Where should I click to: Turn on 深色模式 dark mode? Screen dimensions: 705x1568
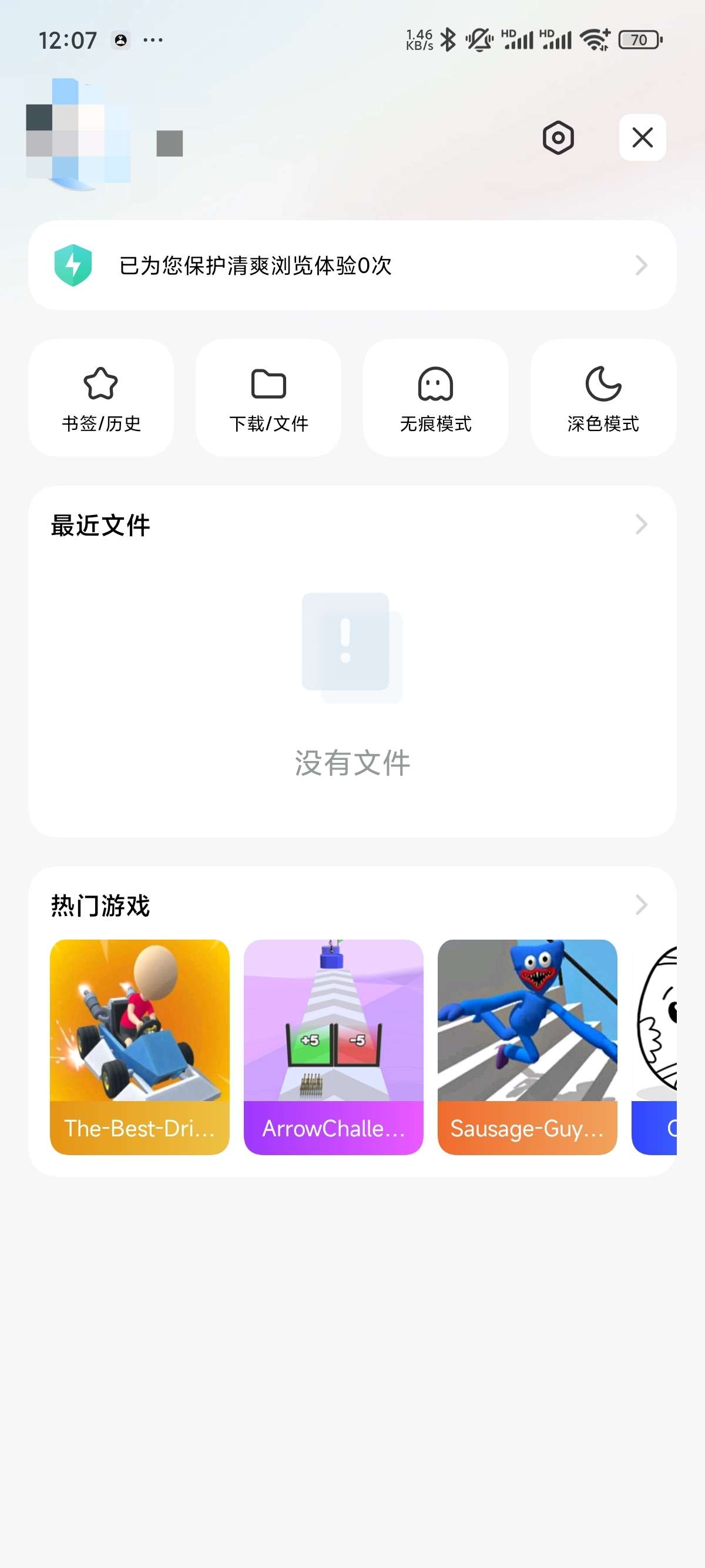tap(603, 398)
